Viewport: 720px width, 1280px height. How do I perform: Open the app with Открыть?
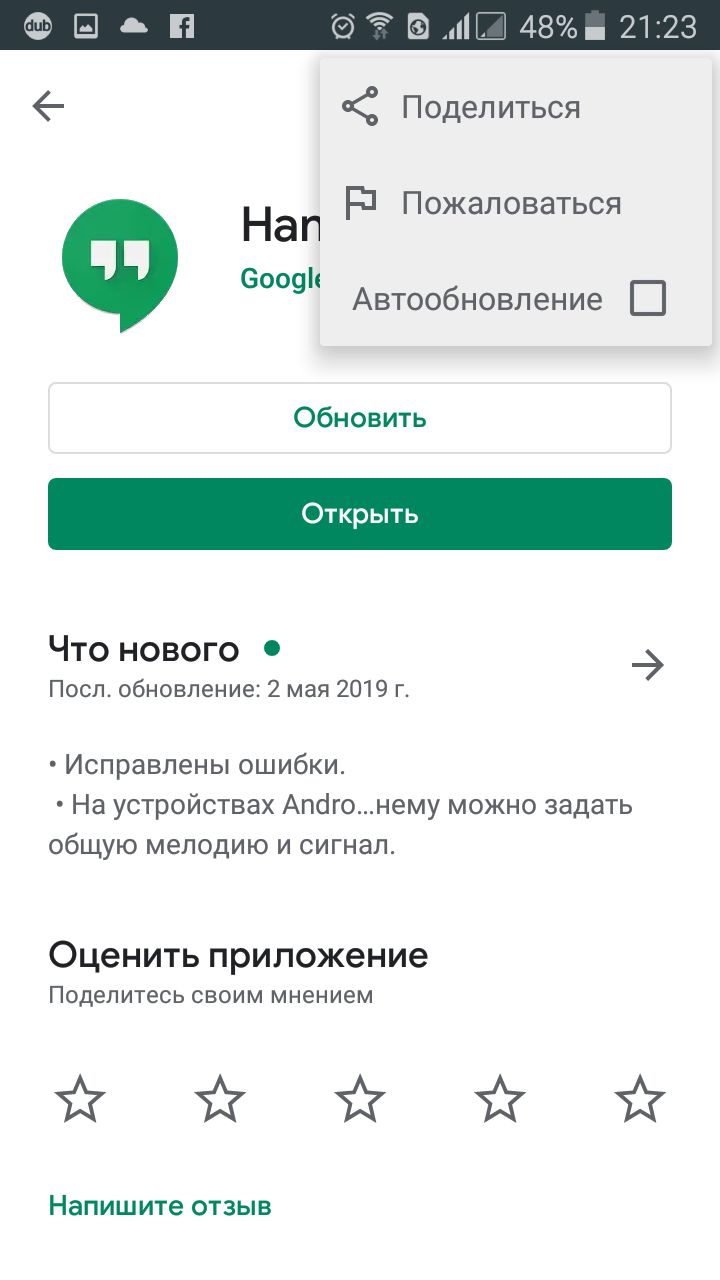coord(360,514)
